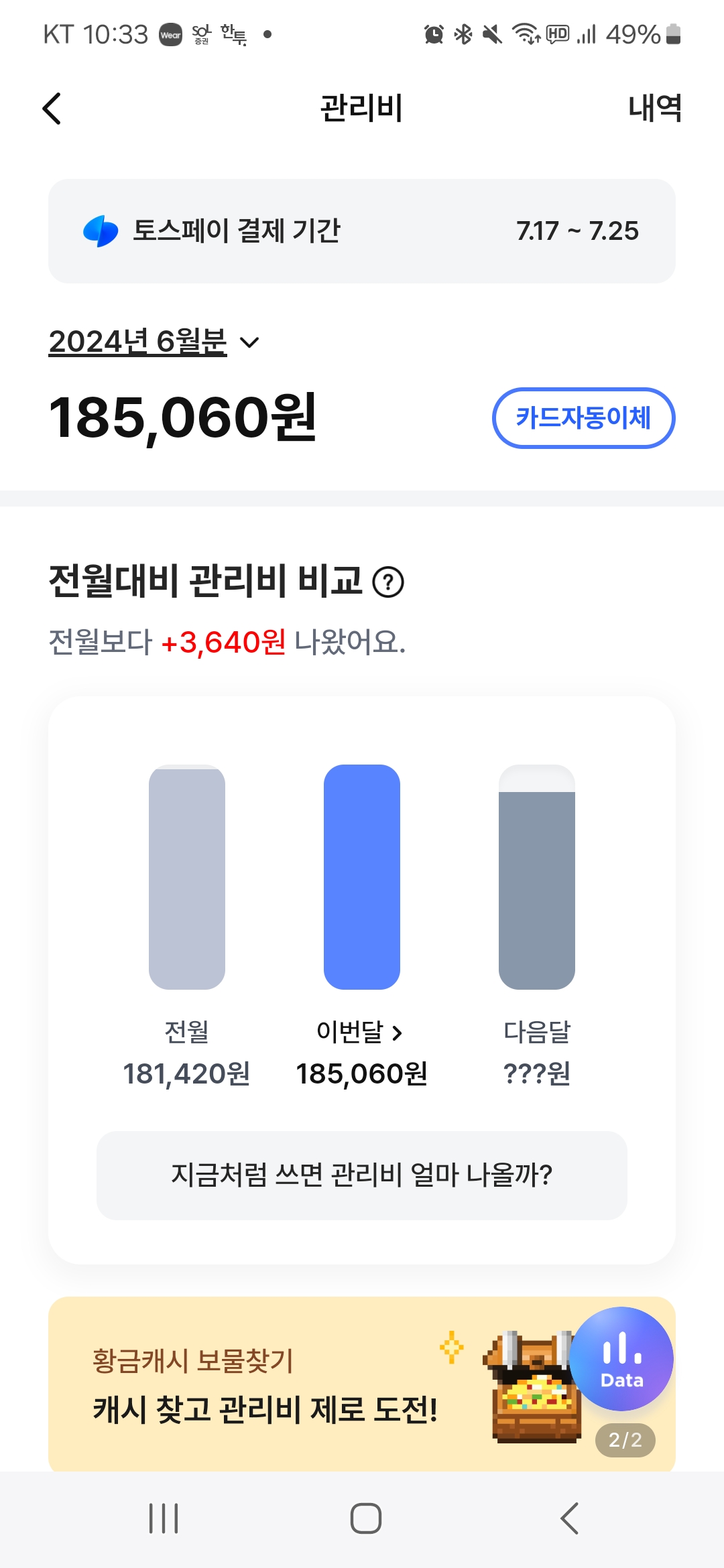Go to the system home screen
The height and width of the screenshot is (1568, 724).
pos(366,1518)
